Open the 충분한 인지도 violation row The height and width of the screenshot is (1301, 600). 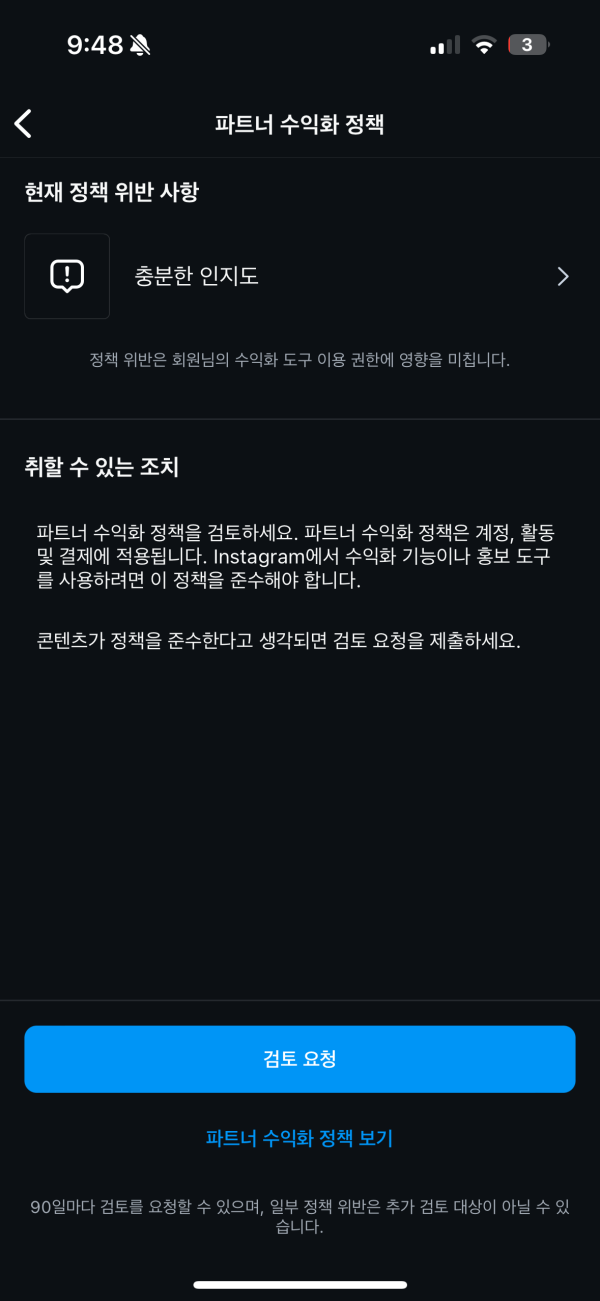pyautogui.click(x=300, y=277)
